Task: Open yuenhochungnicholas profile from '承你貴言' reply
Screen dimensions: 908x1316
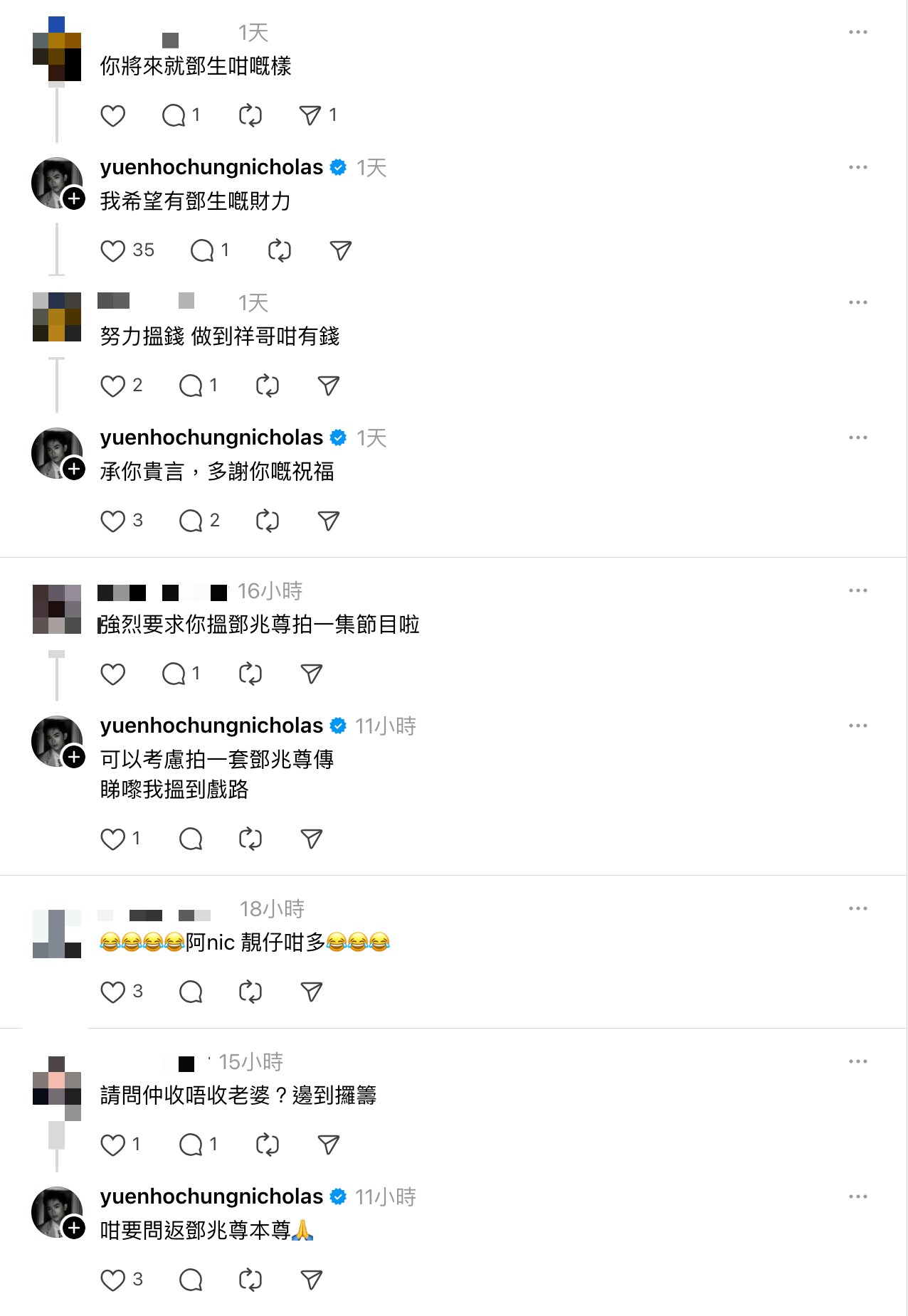Action: tap(211, 437)
